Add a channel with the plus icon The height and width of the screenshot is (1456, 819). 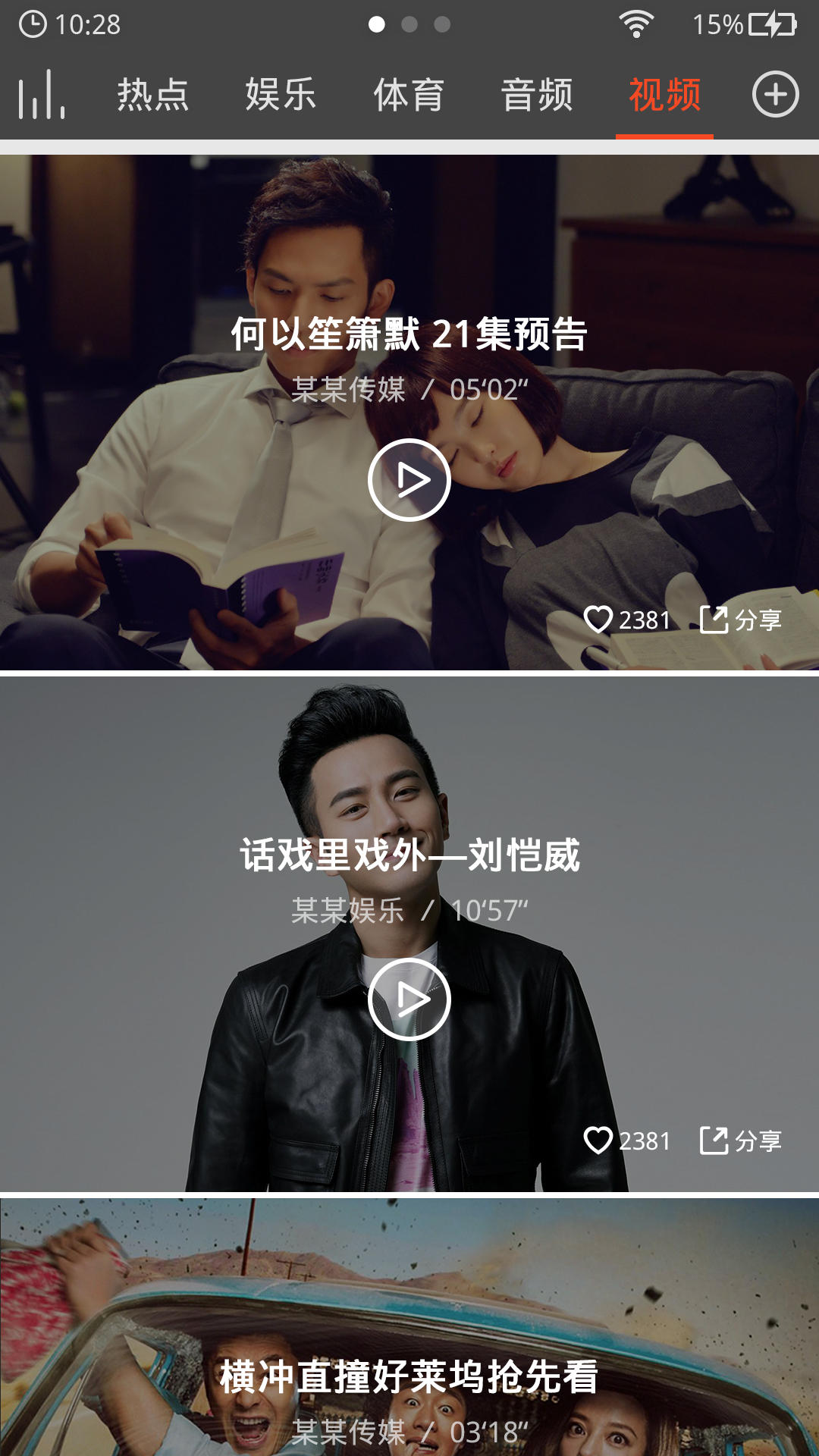point(775,95)
